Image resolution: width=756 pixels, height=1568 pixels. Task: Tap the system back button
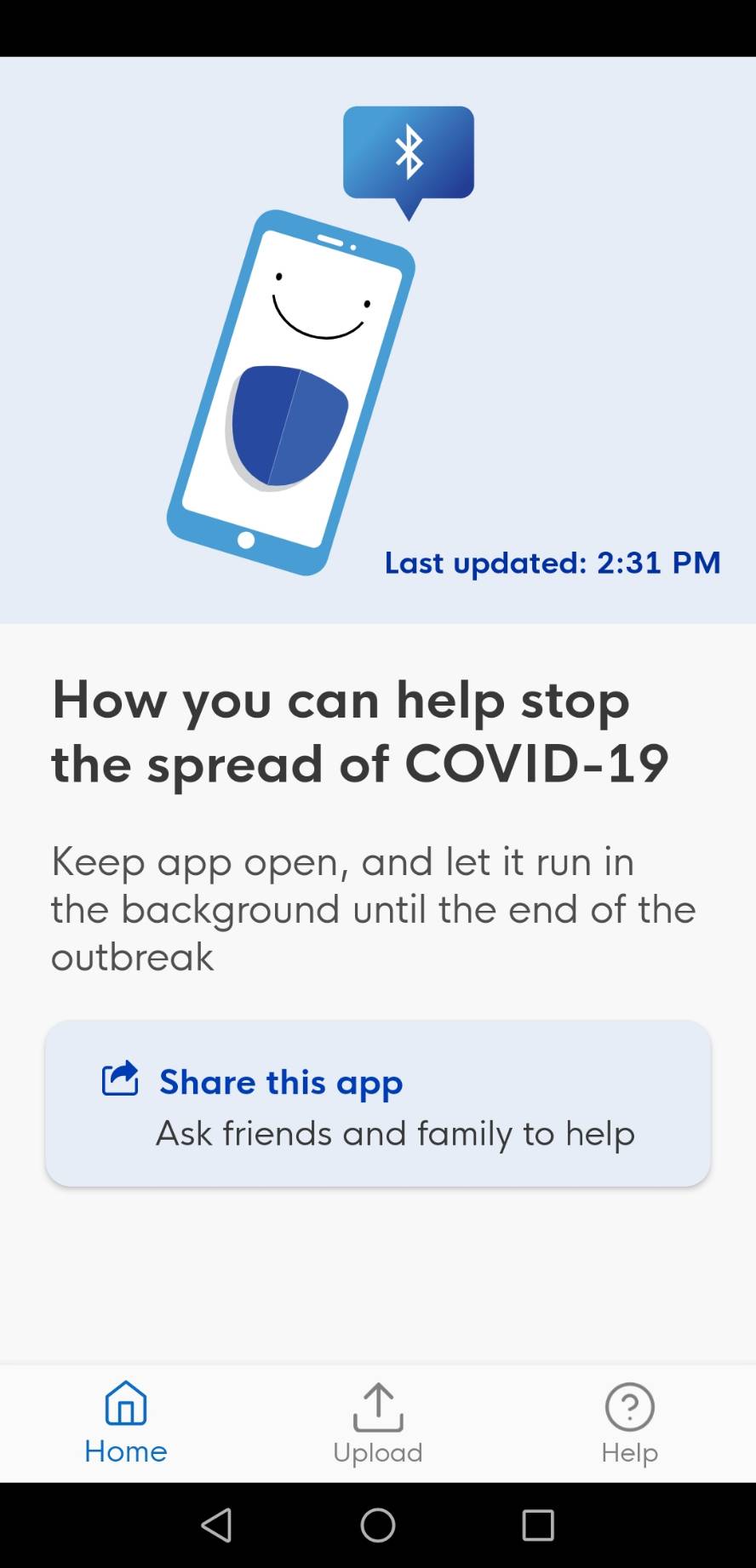click(x=216, y=1525)
